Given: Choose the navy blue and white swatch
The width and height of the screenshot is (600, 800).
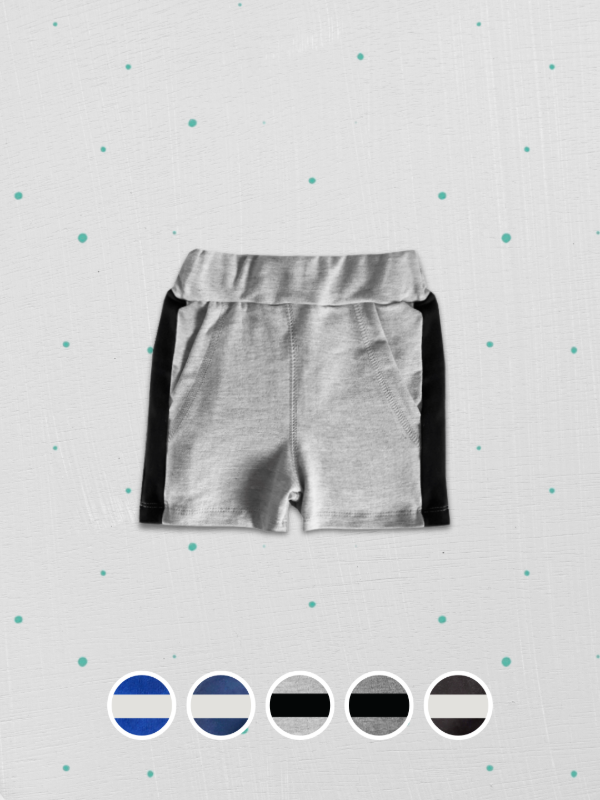Looking at the screenshot, I should point(221,705).
